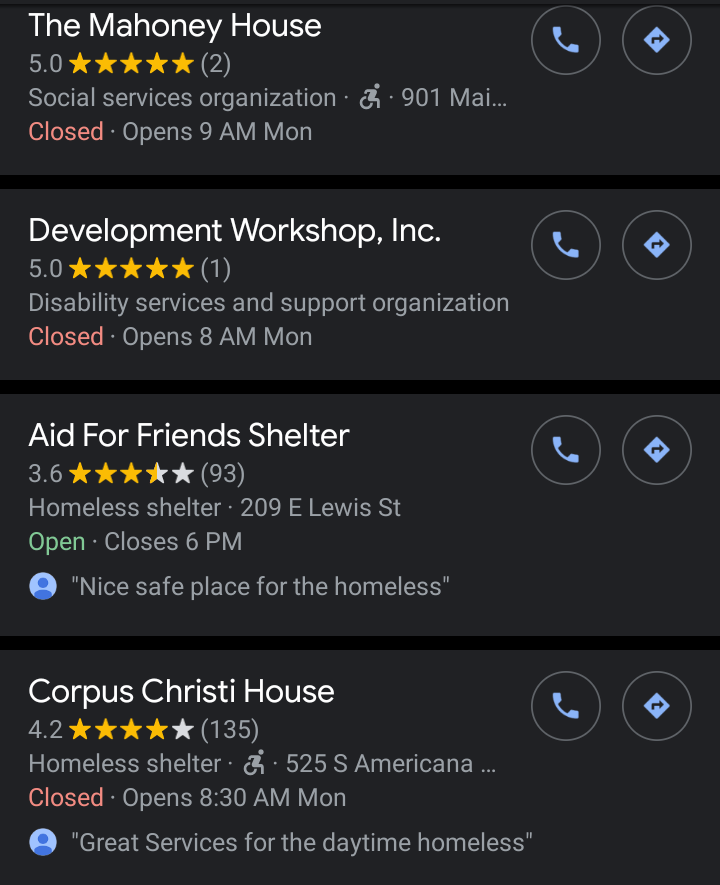Open The Mahoney House listing
This screenshot has width=720, height=885.
pyautogui.click(x=175, y=26)
